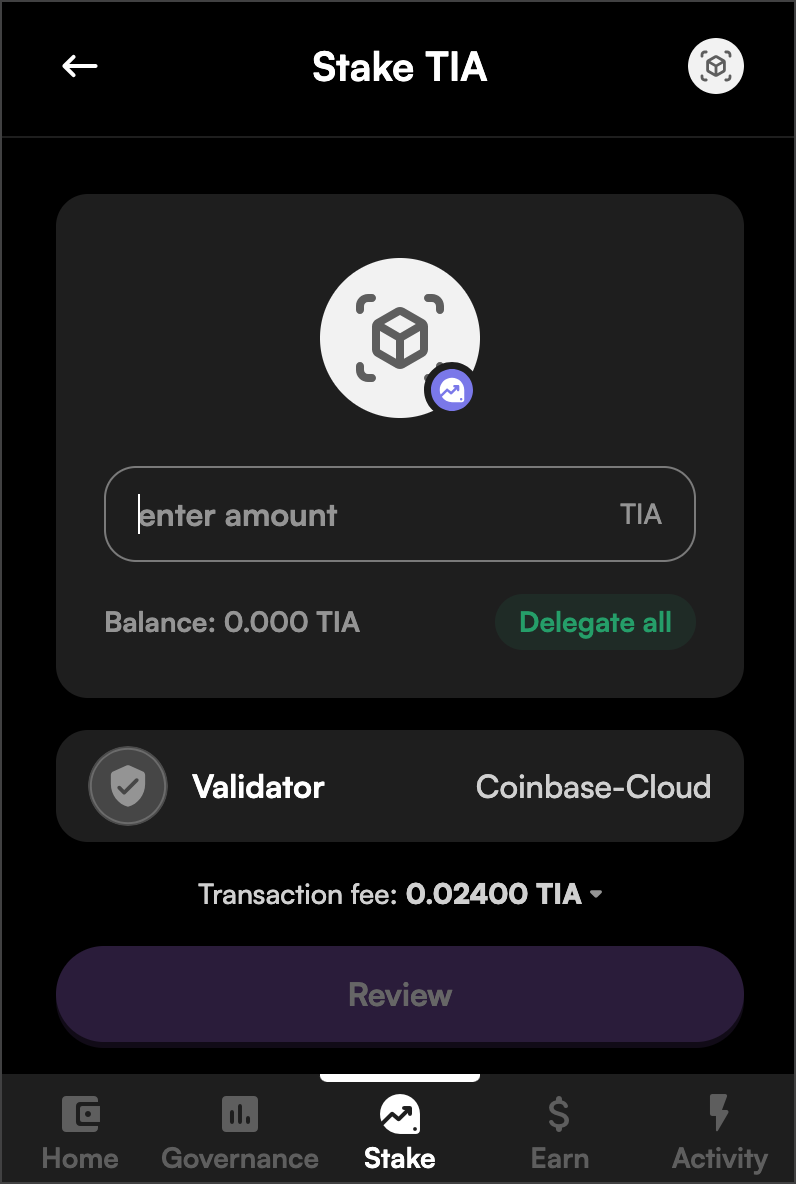The width and height of the screenshot is (796, 1184).
Task: Select the Stake tab
Action: 400,1132
